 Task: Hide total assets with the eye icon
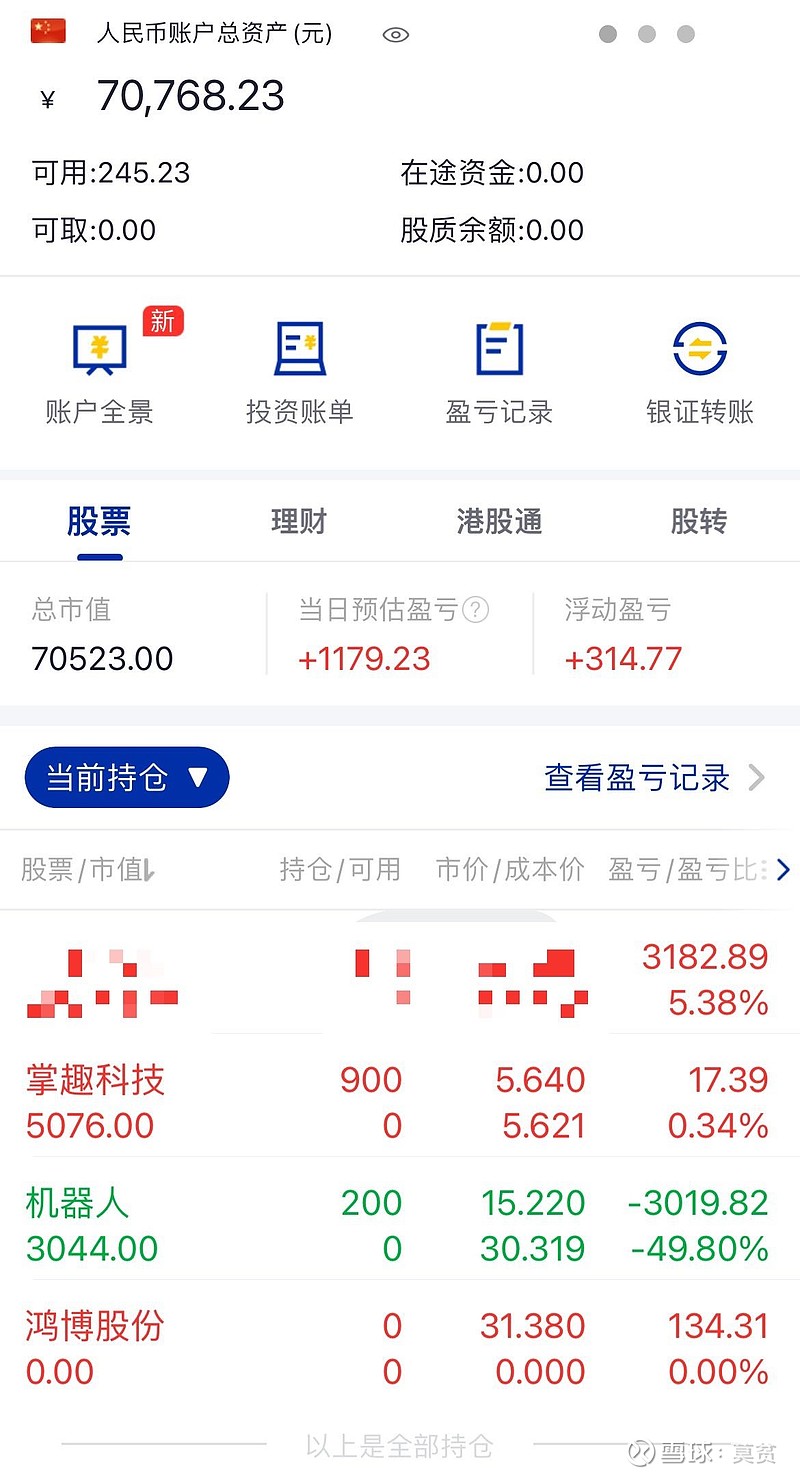(396, 34)
